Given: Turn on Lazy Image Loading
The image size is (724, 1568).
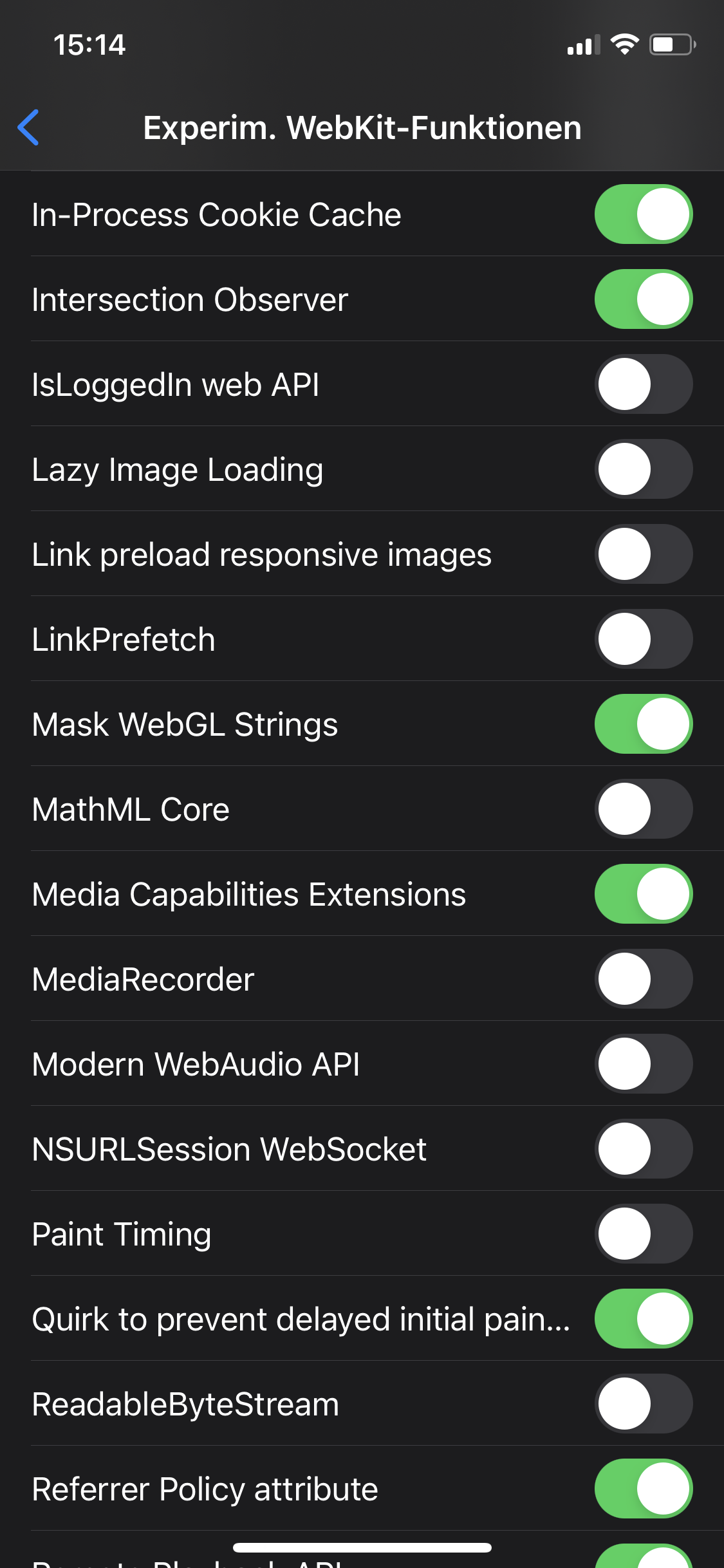Looking at the screenshot, I should 643,469.
